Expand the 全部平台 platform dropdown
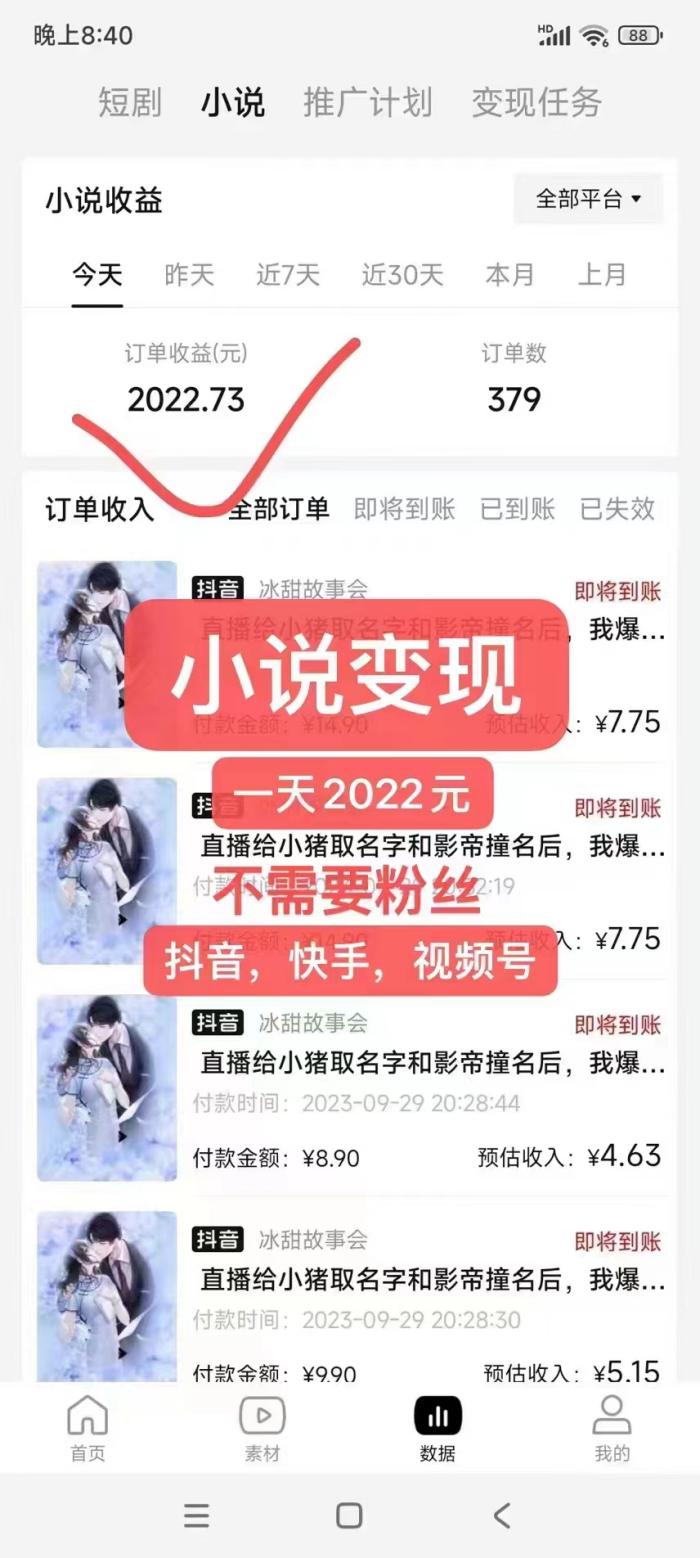The width and height of the screenshot is (700, 1558). point(588,198)
